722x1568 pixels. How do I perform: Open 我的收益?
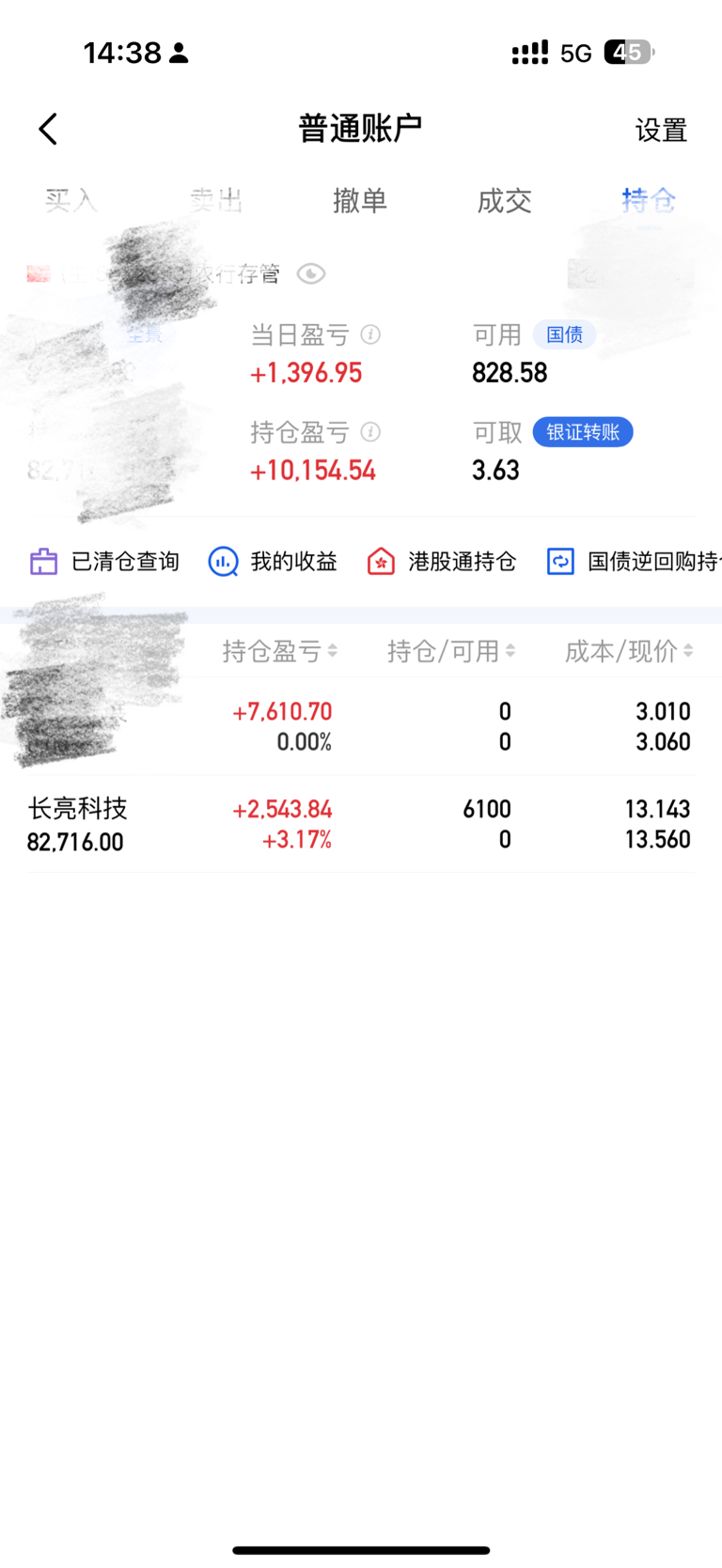pos(273,562)
